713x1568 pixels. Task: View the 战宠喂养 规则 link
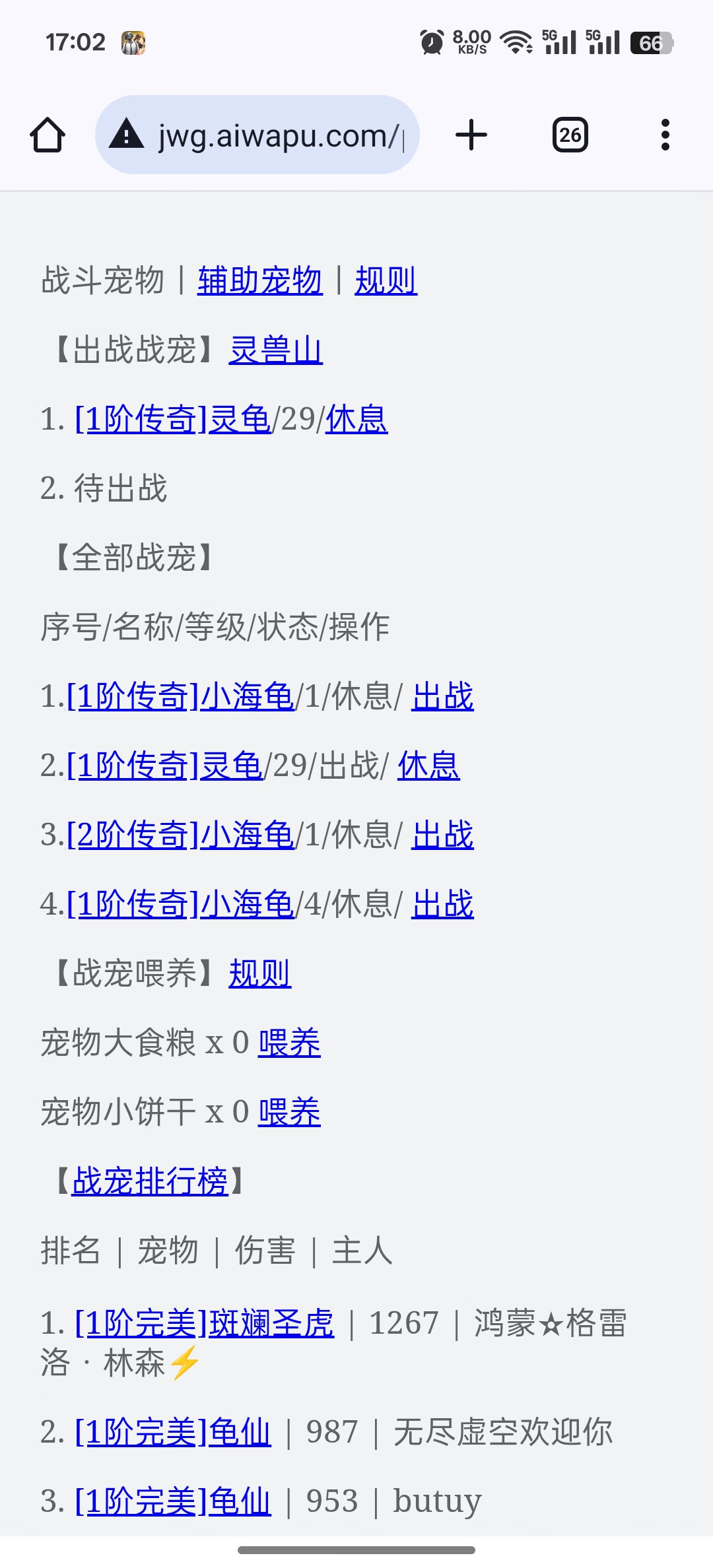coord(260,974)
